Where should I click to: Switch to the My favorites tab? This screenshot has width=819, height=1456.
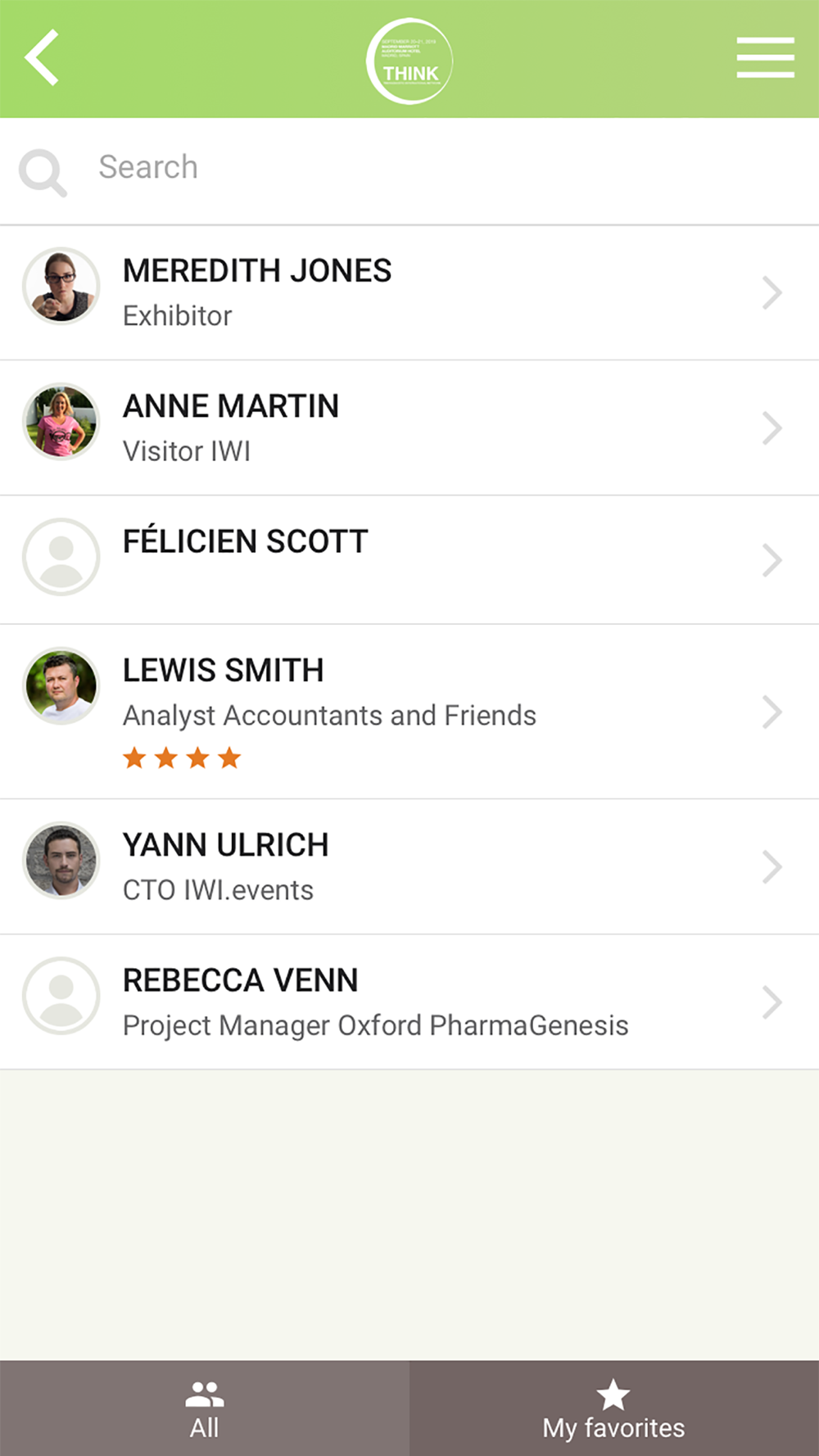[614, 1409]
